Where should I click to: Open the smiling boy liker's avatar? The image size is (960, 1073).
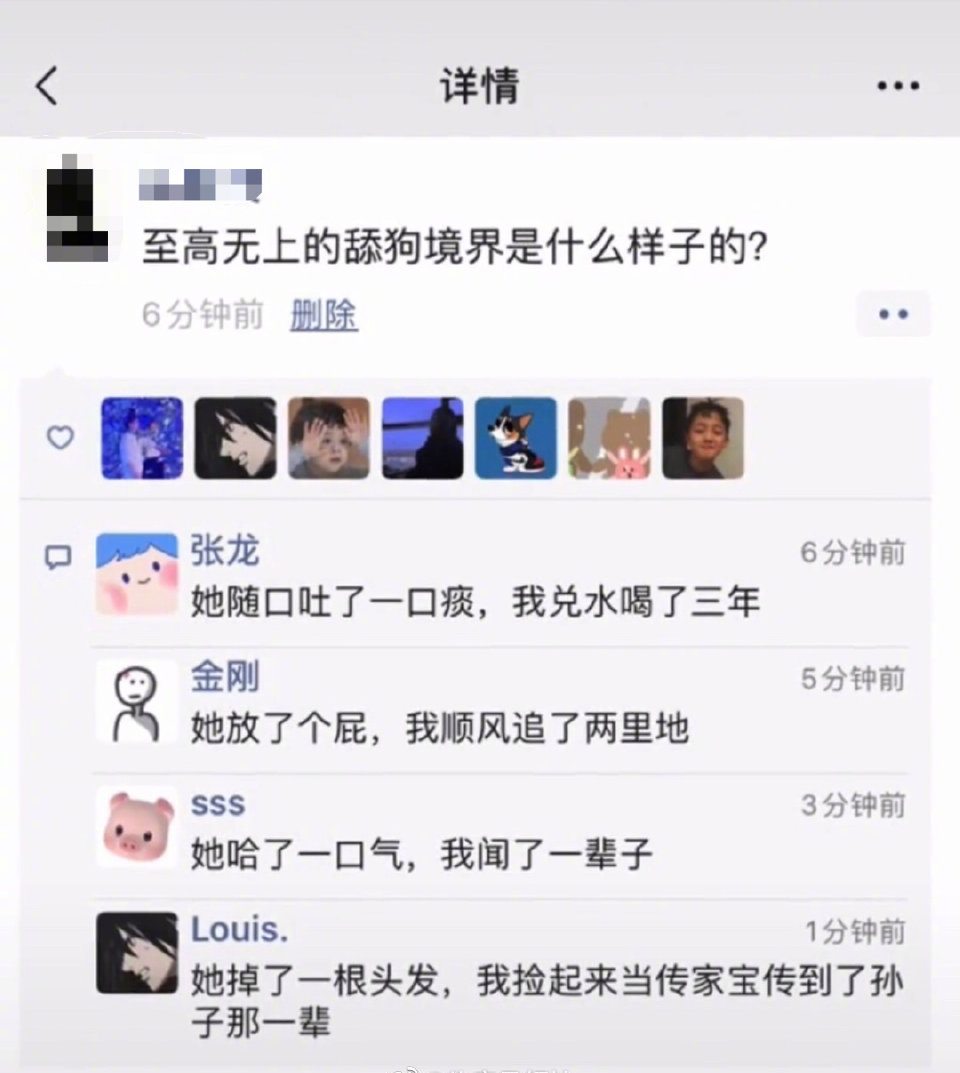[703, 438]
